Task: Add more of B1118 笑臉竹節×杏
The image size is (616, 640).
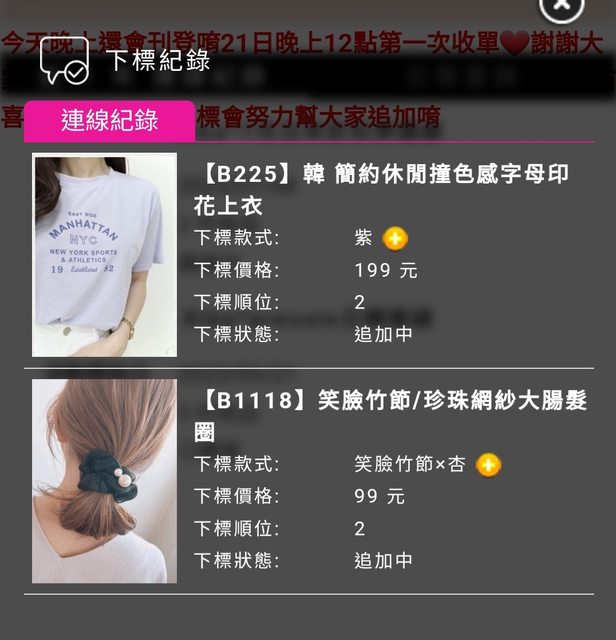Action: click(x=488, y=465)
